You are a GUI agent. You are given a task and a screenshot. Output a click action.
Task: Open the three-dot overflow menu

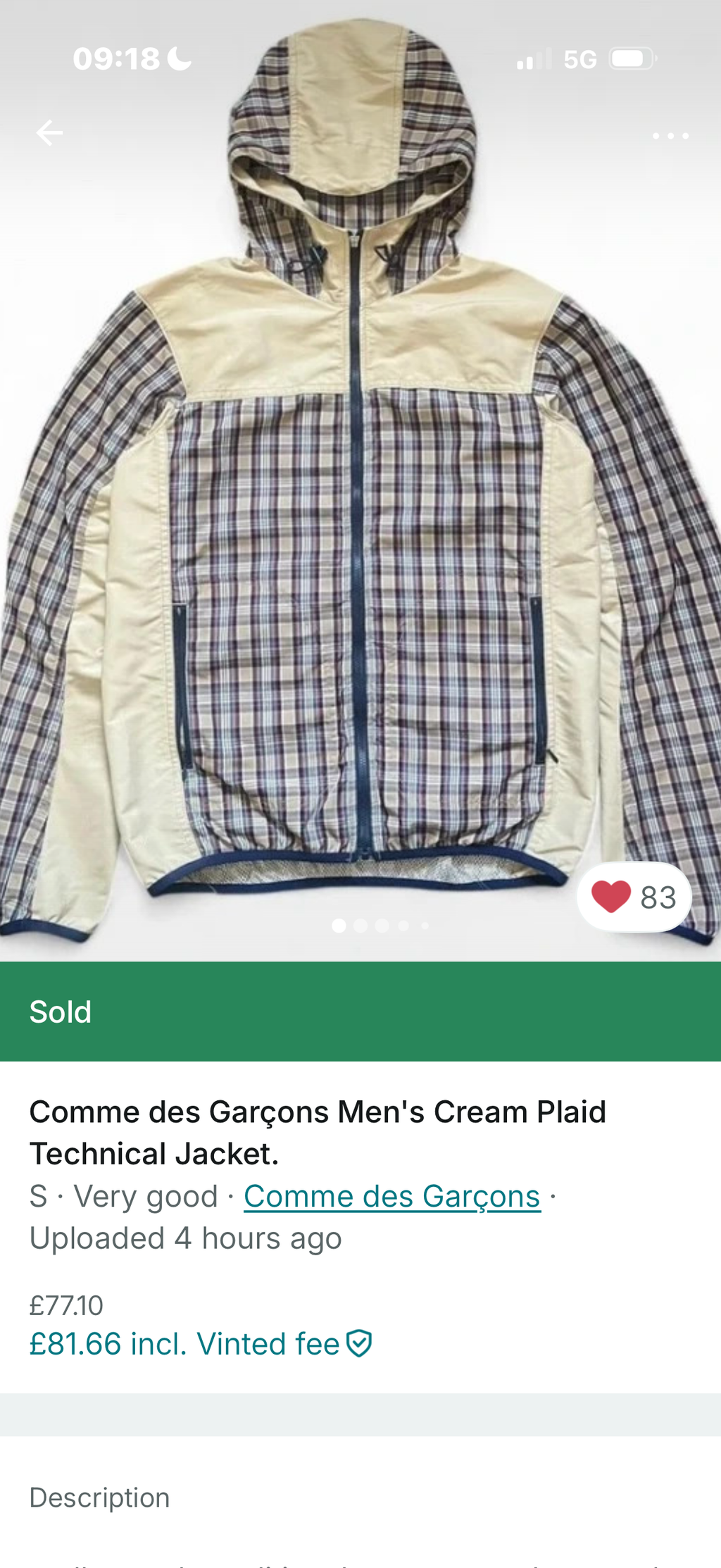670,136
